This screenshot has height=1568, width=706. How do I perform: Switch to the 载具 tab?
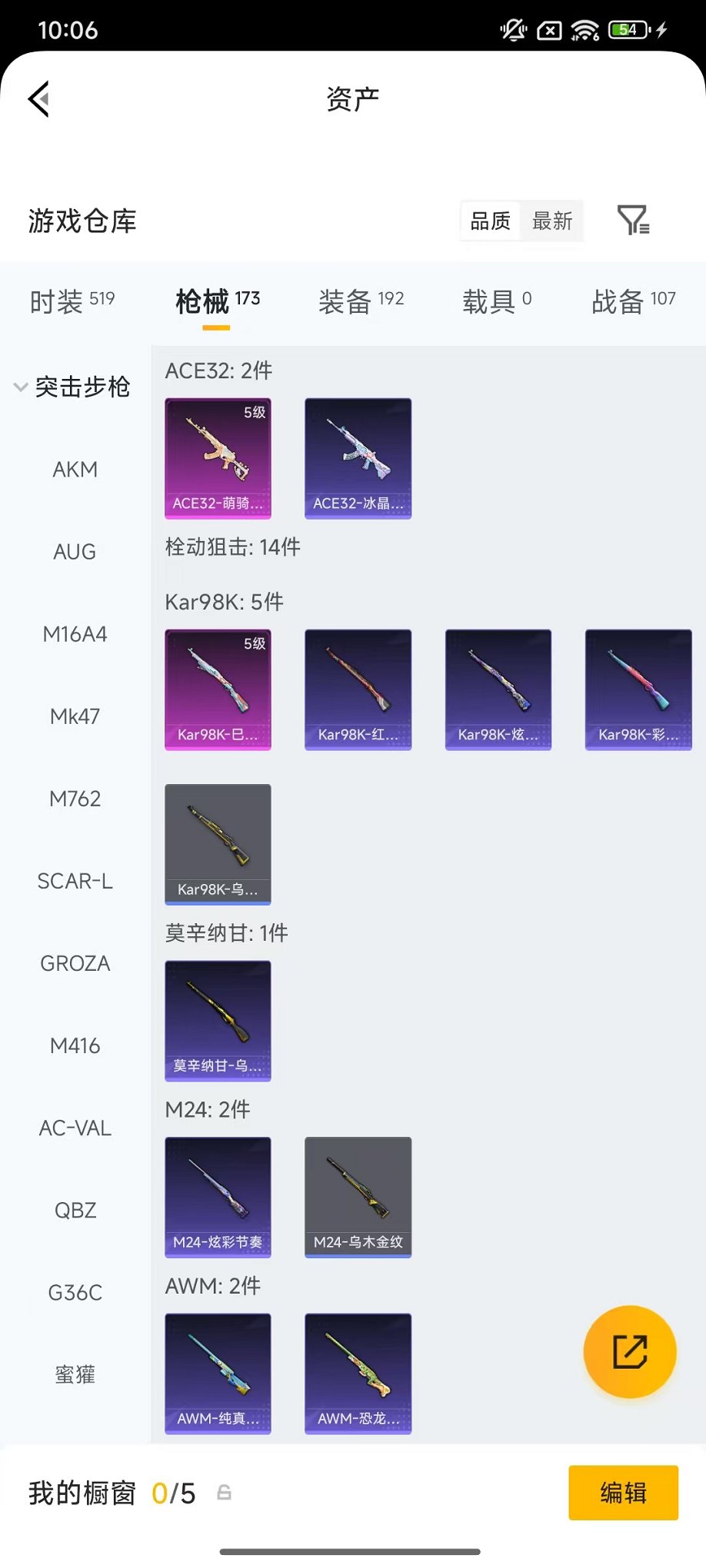496,301
